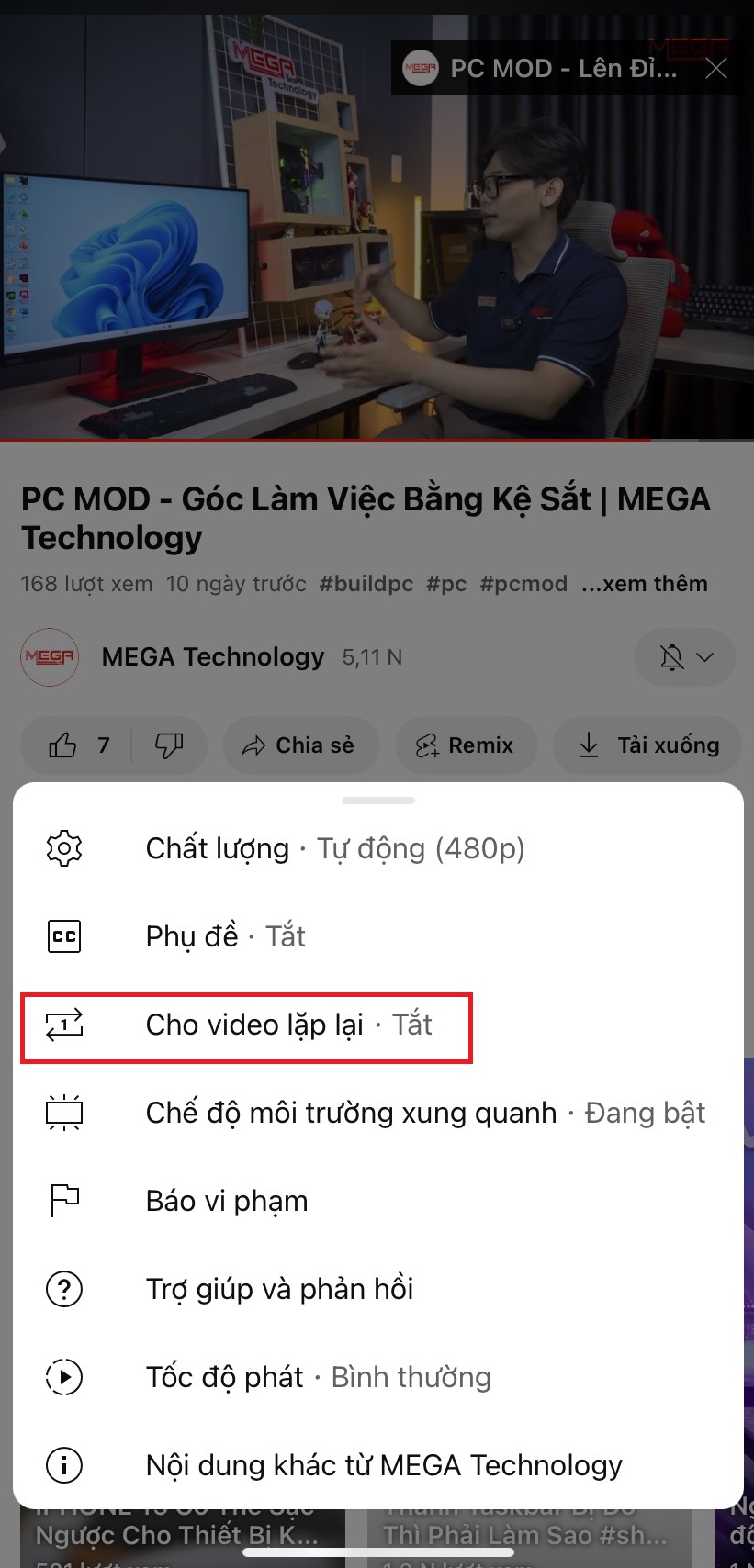Expand description with ...xem thêm

coord(645,584)
